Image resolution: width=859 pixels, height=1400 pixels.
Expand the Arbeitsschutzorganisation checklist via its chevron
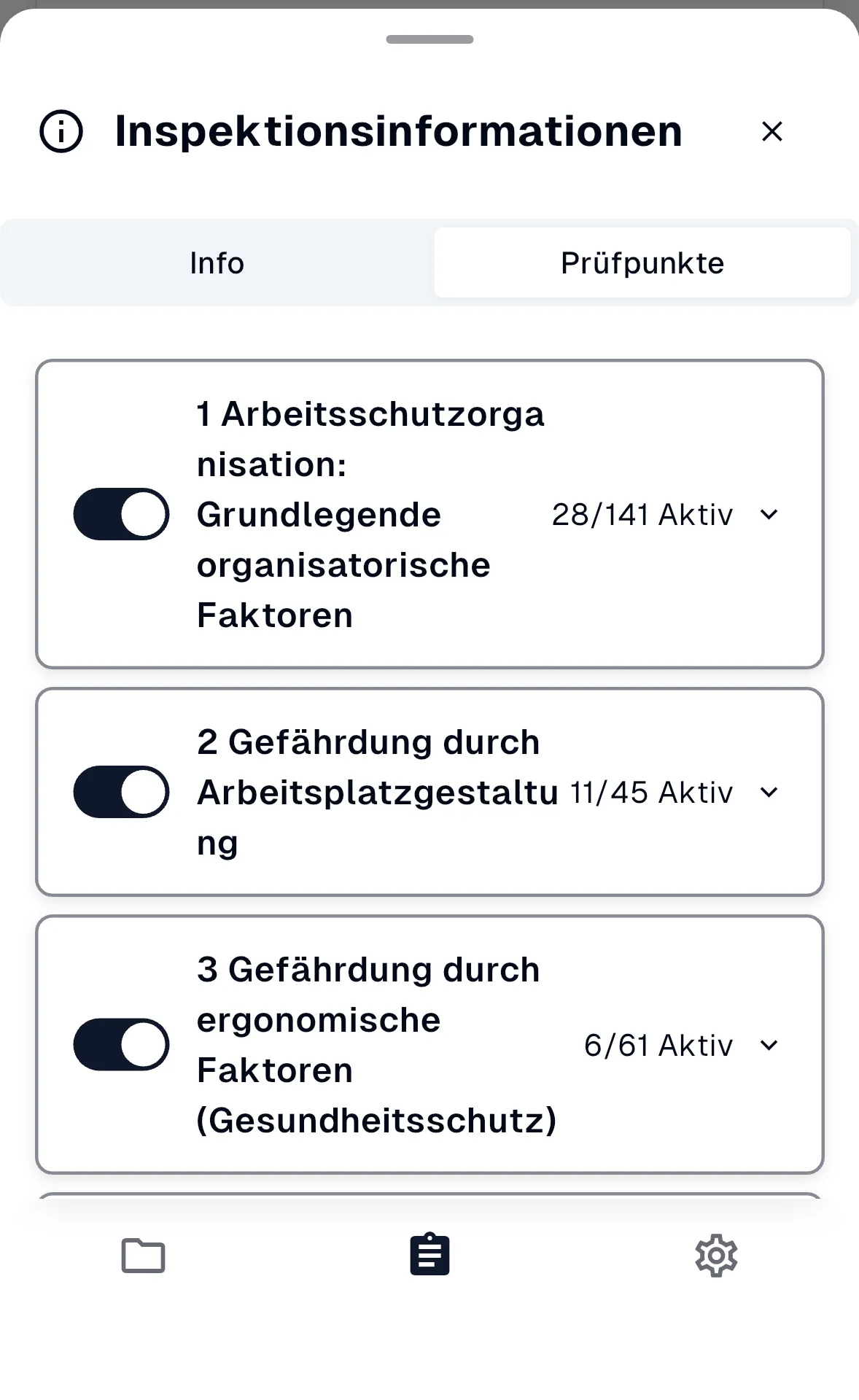pos(769,515)
